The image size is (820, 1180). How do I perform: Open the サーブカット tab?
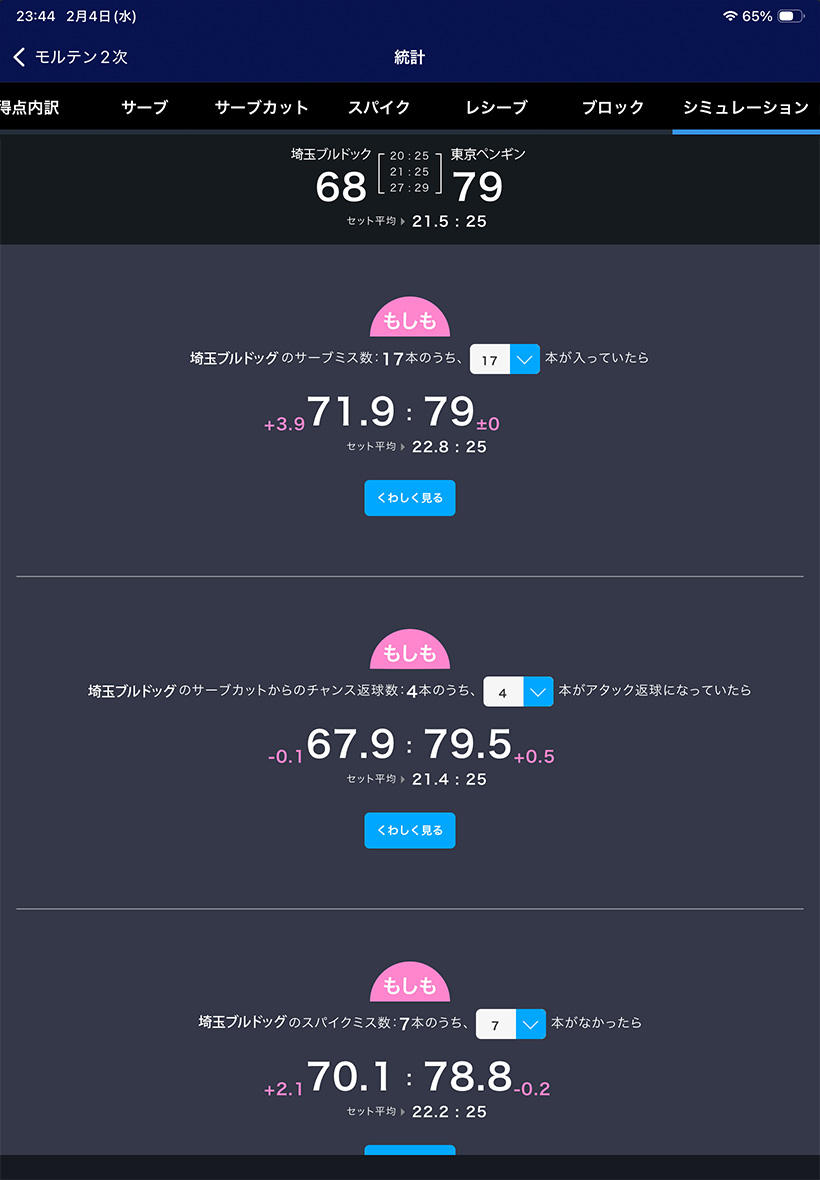coord(261,108)
